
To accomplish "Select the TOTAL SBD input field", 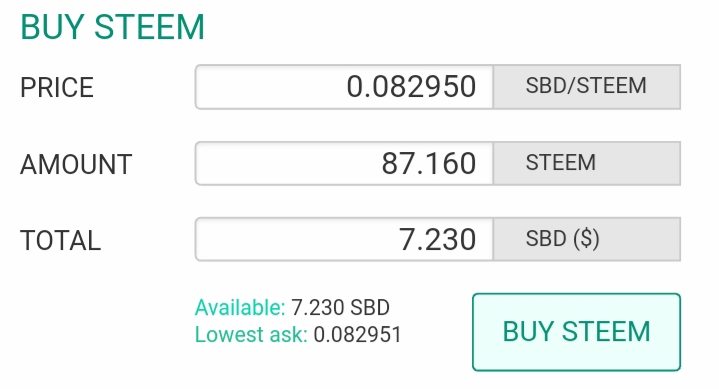I will pos(344,239).
